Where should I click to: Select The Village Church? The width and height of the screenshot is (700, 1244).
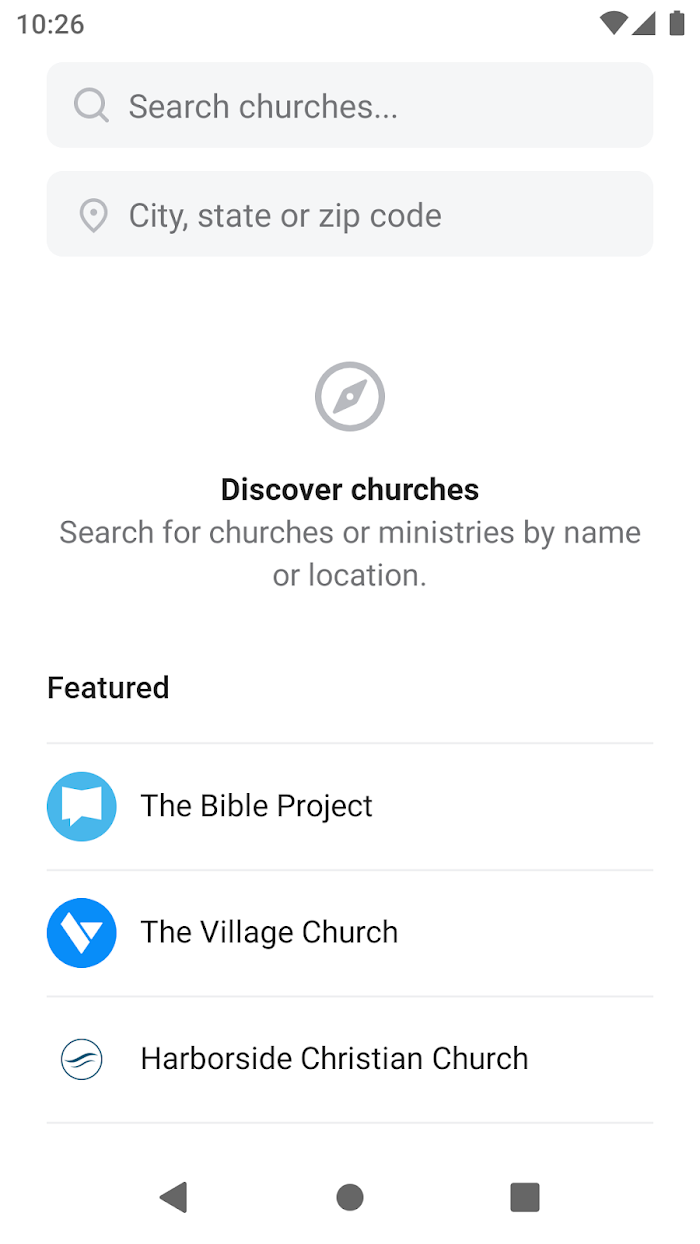tap(350, 933)
